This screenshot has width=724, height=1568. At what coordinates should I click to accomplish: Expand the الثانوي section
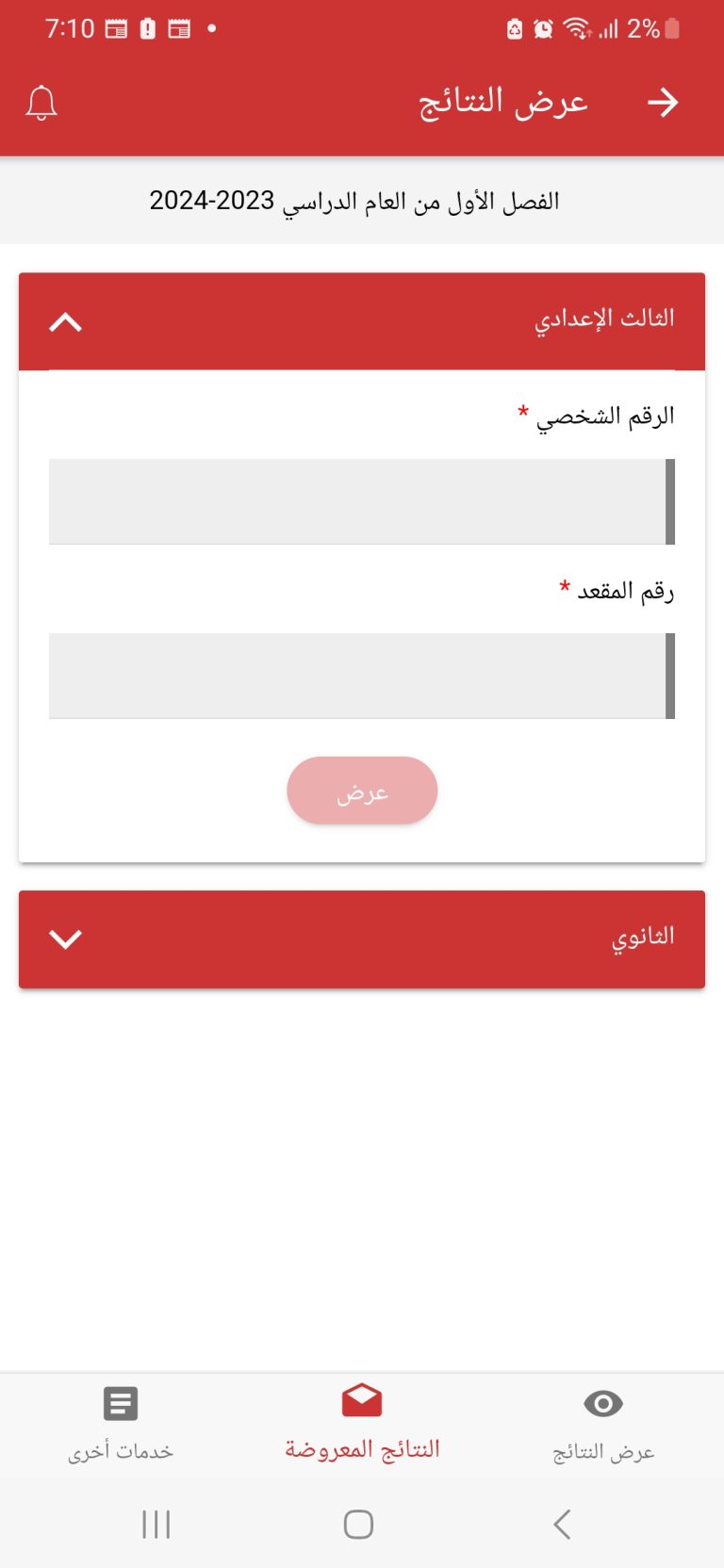point(362,939)
